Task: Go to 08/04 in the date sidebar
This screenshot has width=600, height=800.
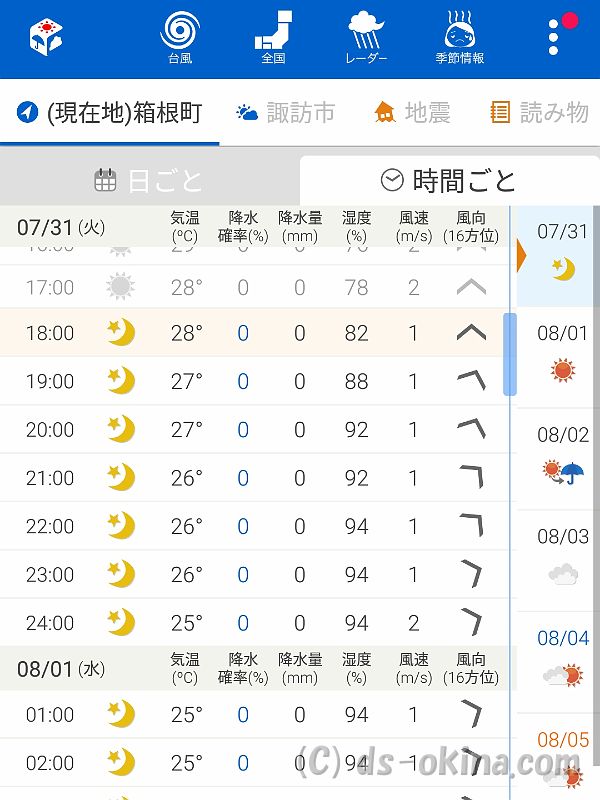Action: tap(562, 660)
